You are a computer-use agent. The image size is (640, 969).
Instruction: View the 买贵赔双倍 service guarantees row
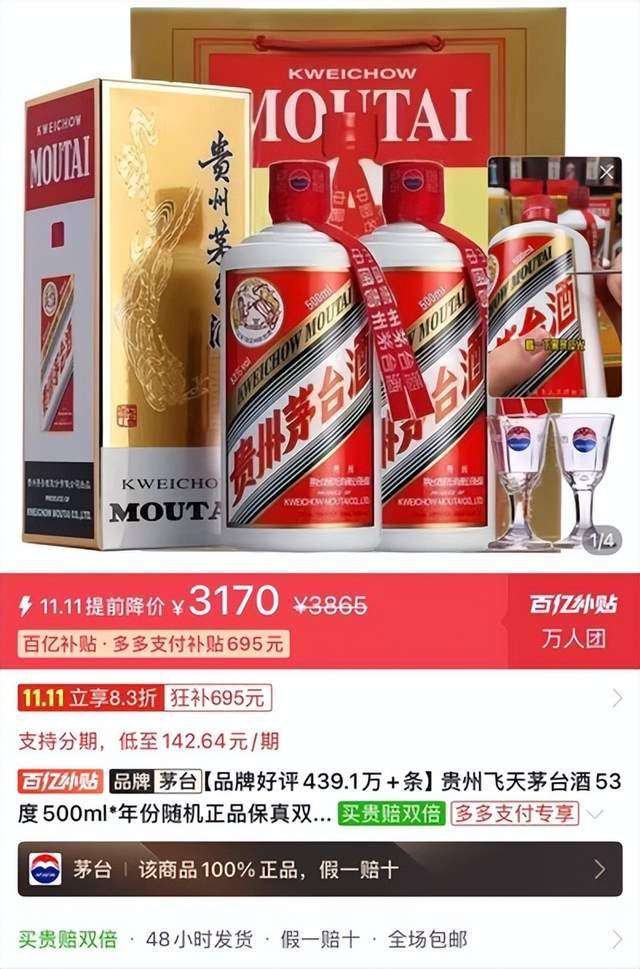320,939
